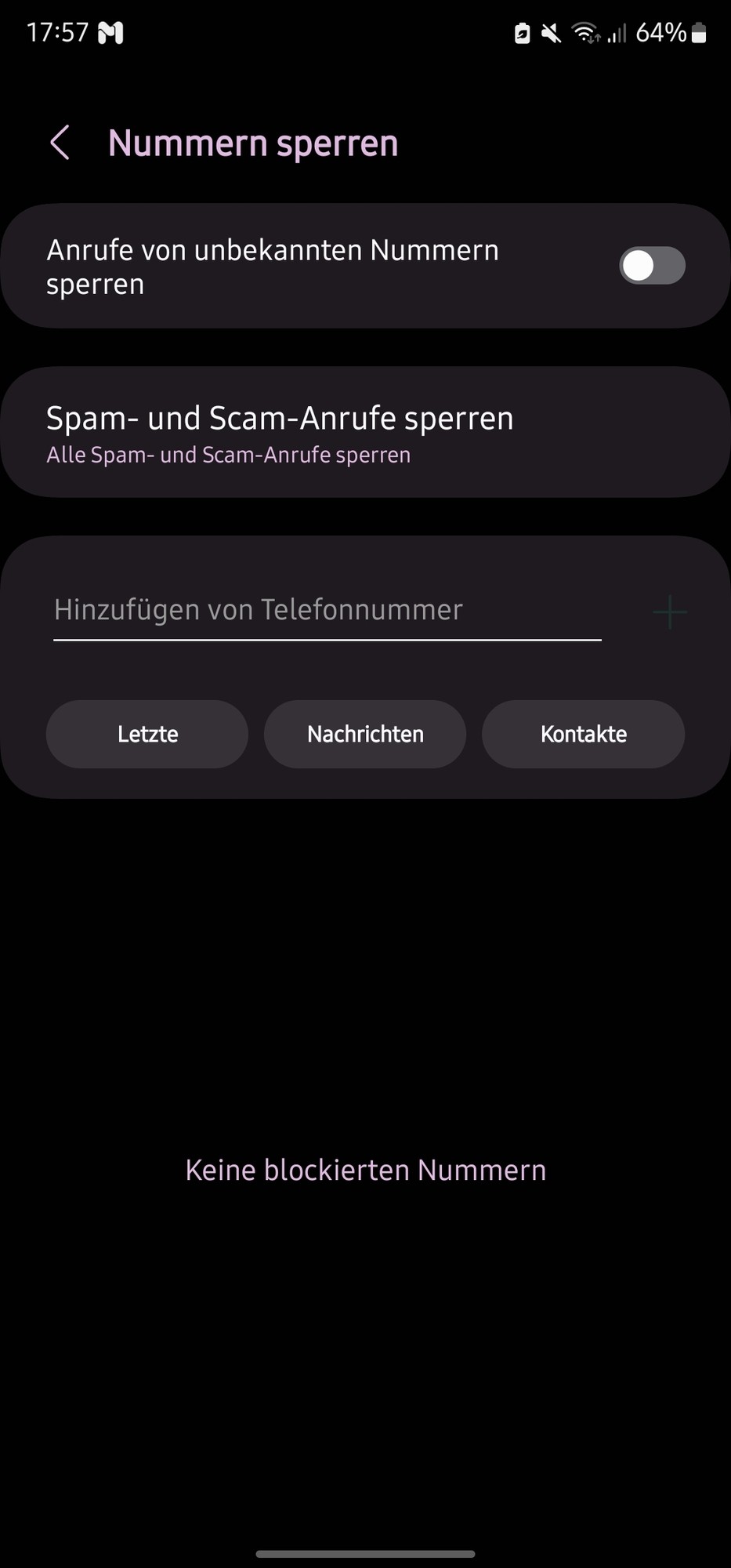
Task: Go back from Nummern sperren
Action: (x=60, y=143)
